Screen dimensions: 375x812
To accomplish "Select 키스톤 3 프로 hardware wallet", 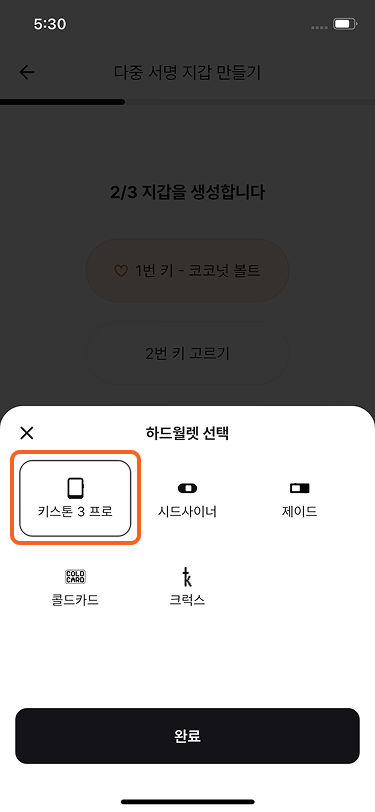I will (75, 498).
